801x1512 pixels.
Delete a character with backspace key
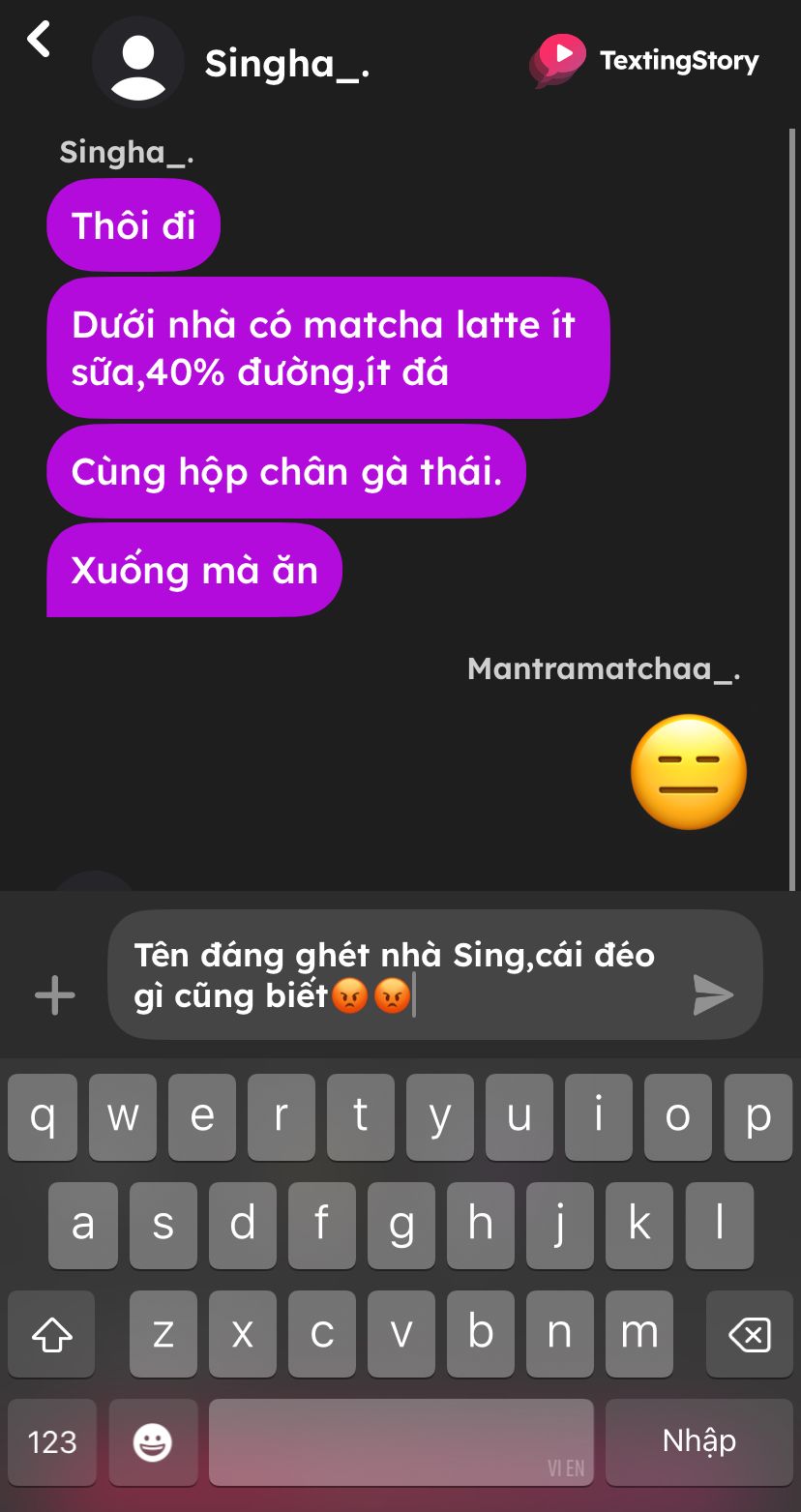(x=749, y=1335)
